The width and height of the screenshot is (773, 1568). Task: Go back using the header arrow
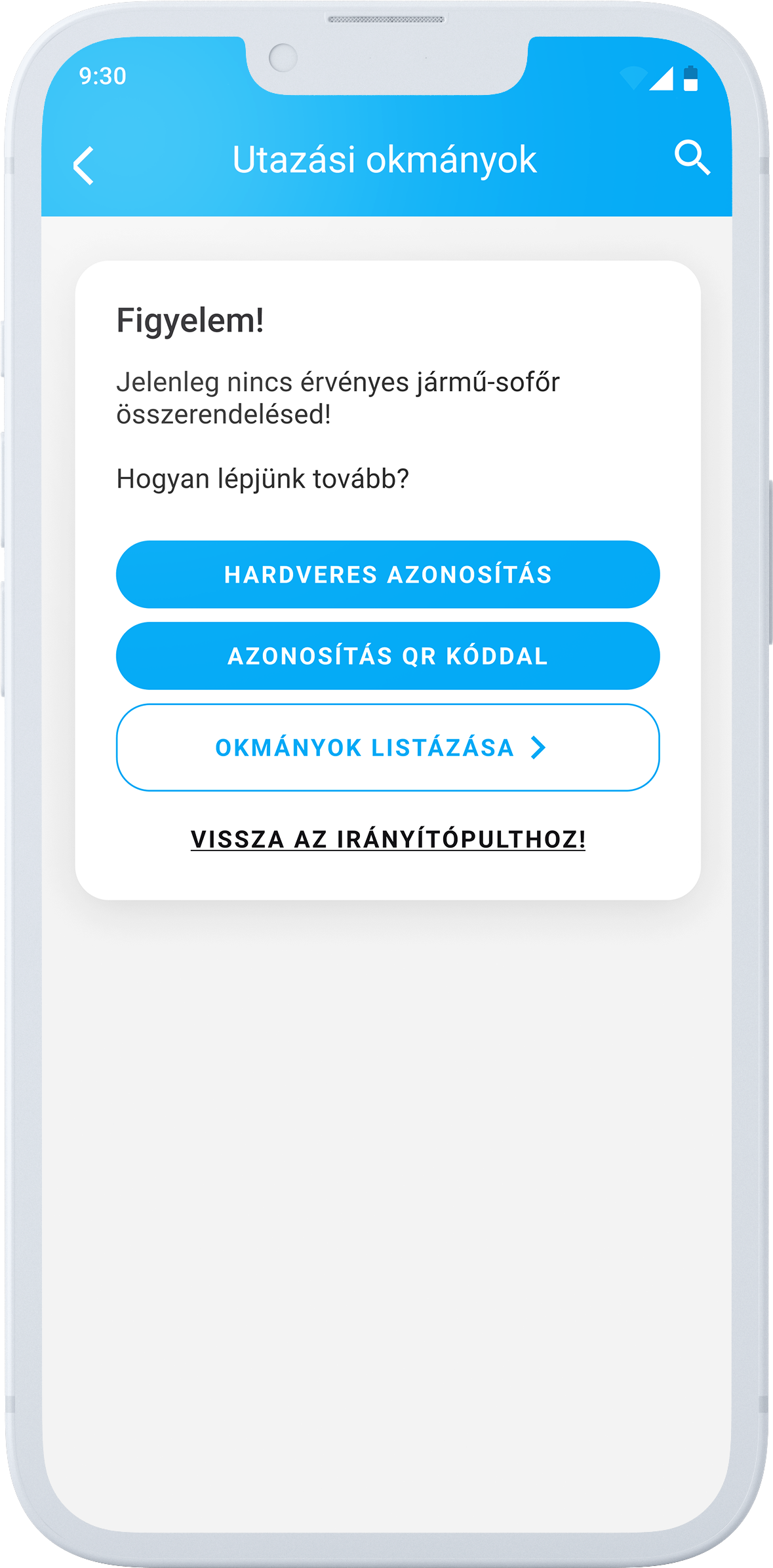(83, 165)
